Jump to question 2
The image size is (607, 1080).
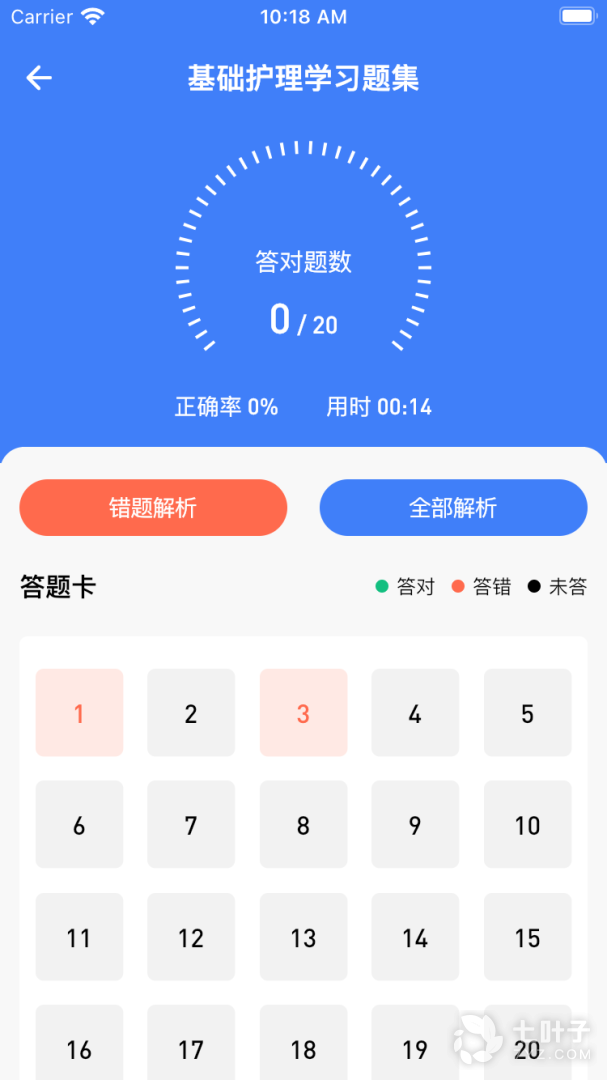click(x=191, y=713)
